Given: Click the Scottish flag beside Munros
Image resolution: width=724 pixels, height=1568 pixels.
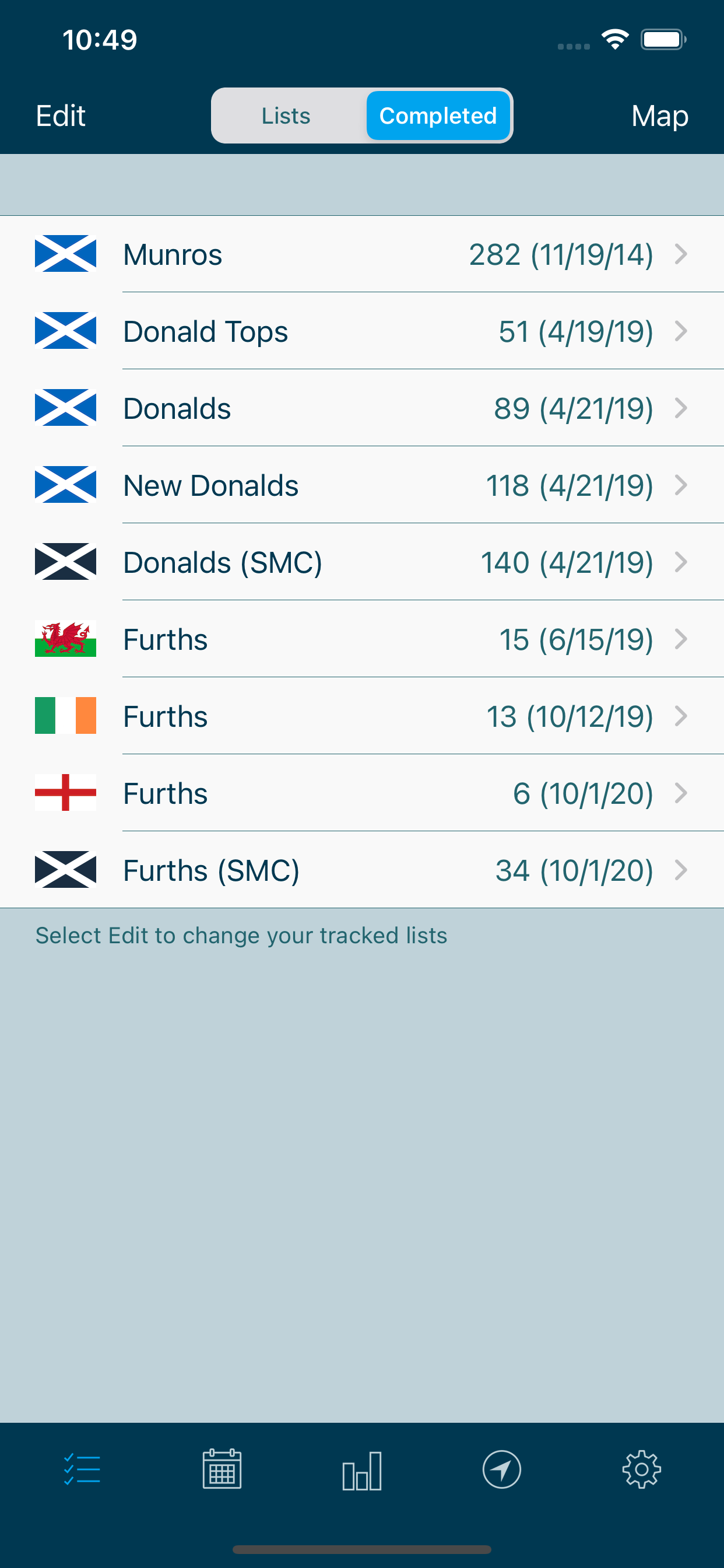Looking at the screenshot, I should coord(65,254).
